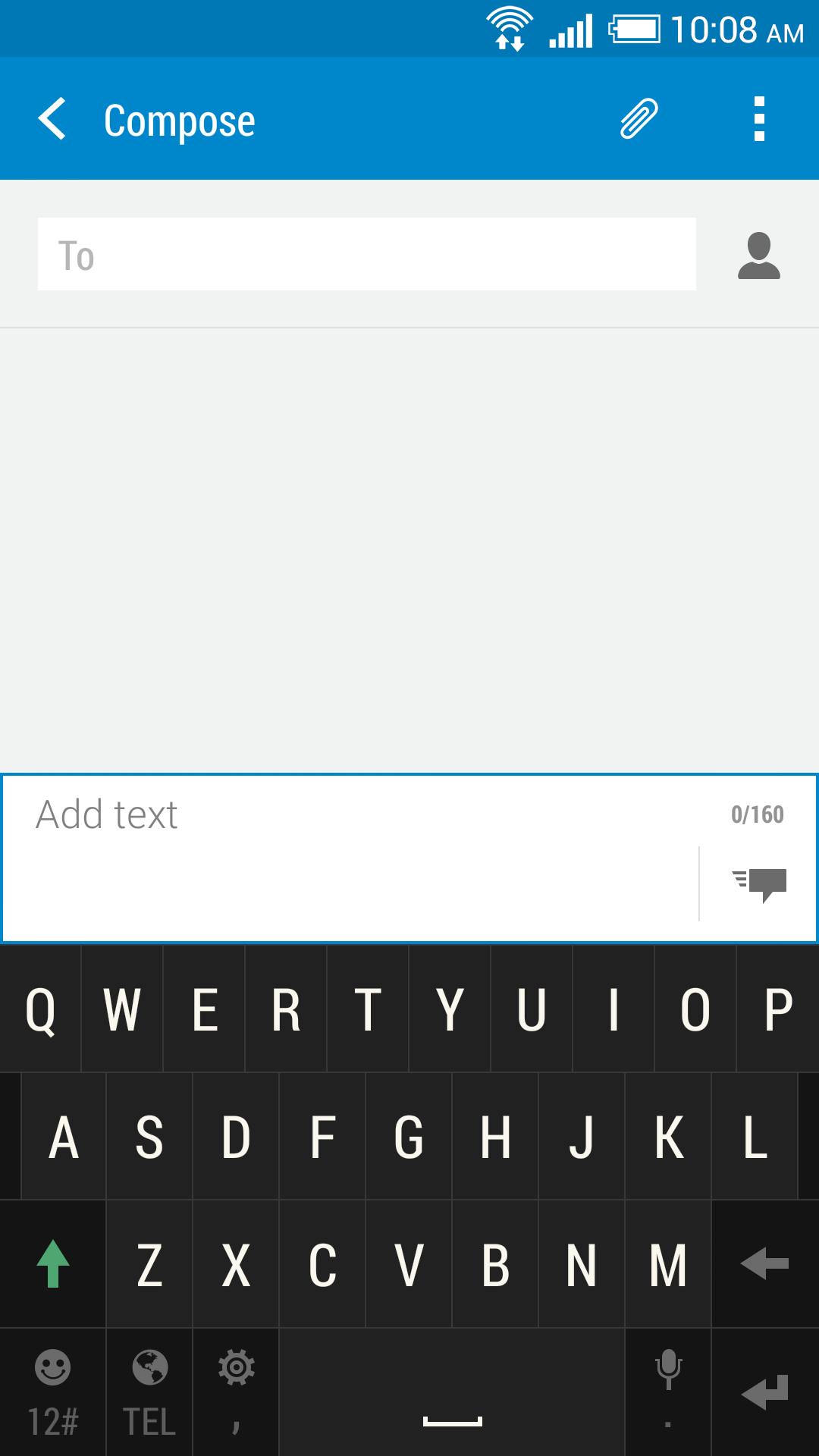Hit the keyboard backspace key

tap(764, 1264)
